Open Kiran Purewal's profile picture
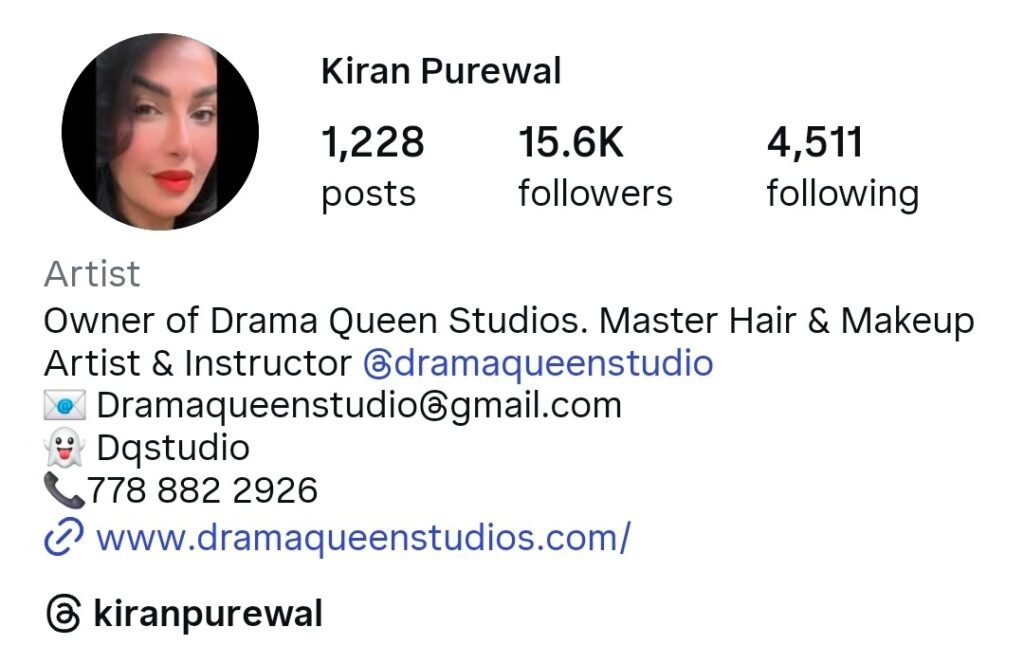Image resolution: width=1024 pixels, height=664 pixels. pos(160,132)
